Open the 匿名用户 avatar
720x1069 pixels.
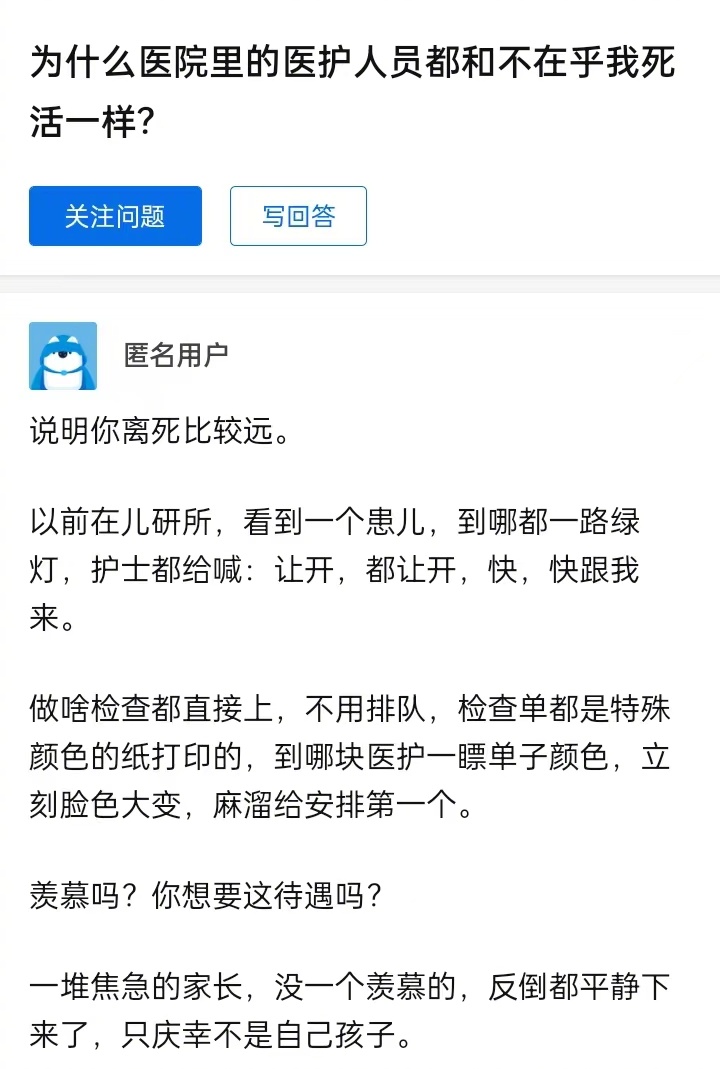[63, 356]
